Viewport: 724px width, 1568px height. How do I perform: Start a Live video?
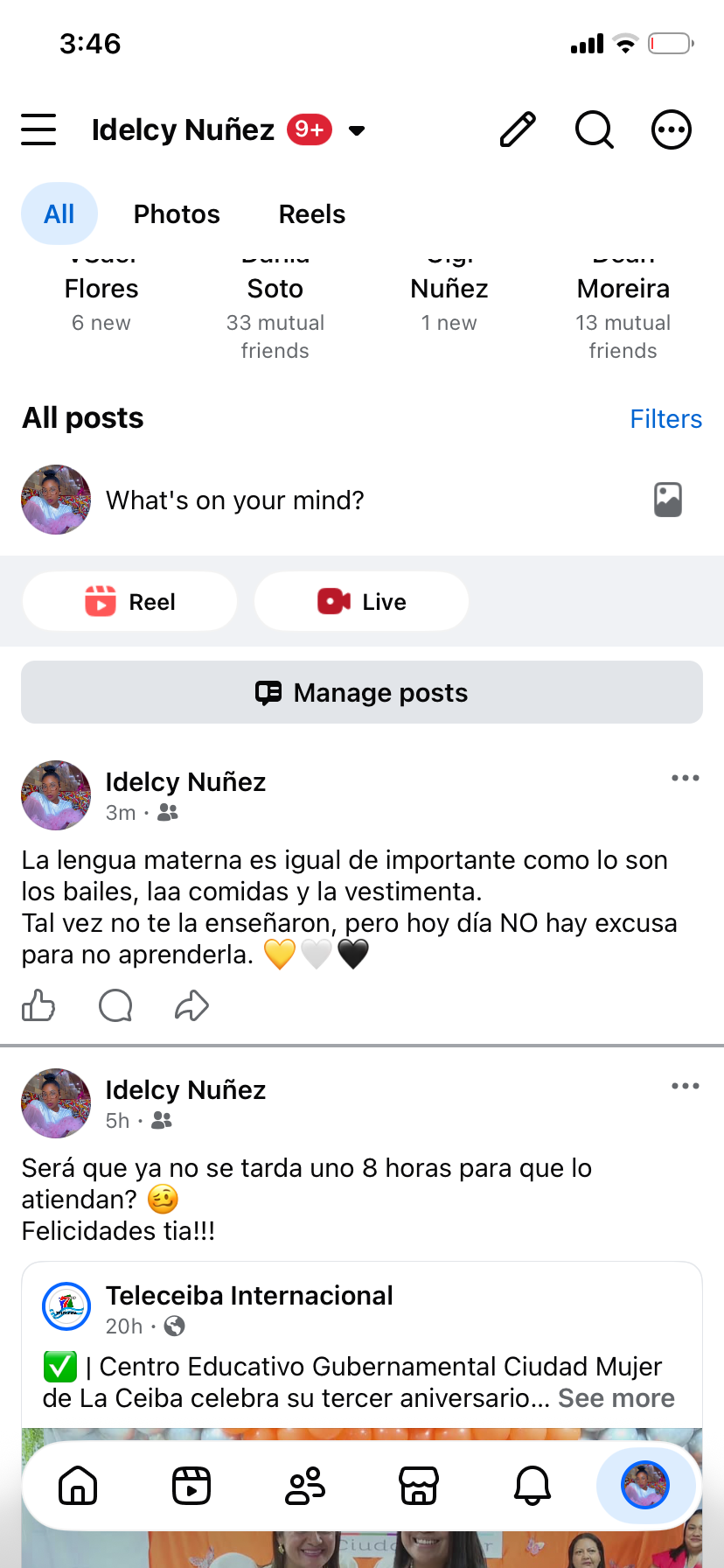(x=361, y=601)
